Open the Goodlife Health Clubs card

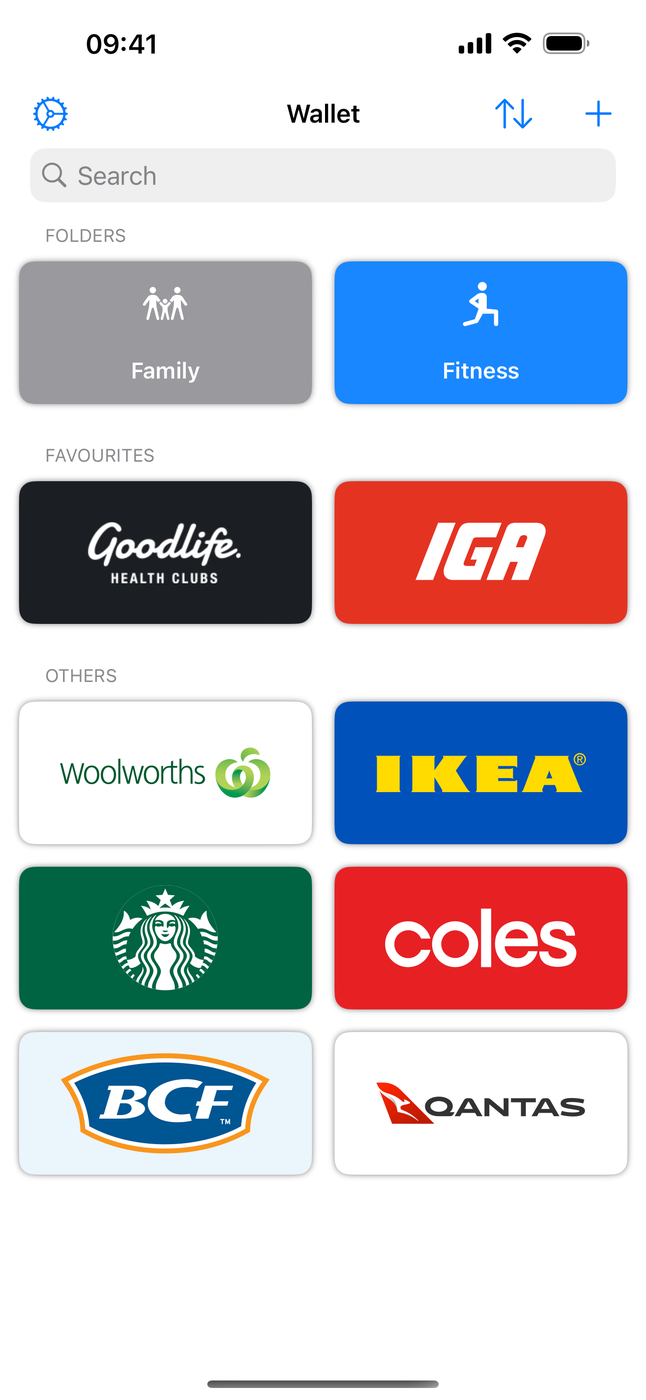[x=165, y=553]
